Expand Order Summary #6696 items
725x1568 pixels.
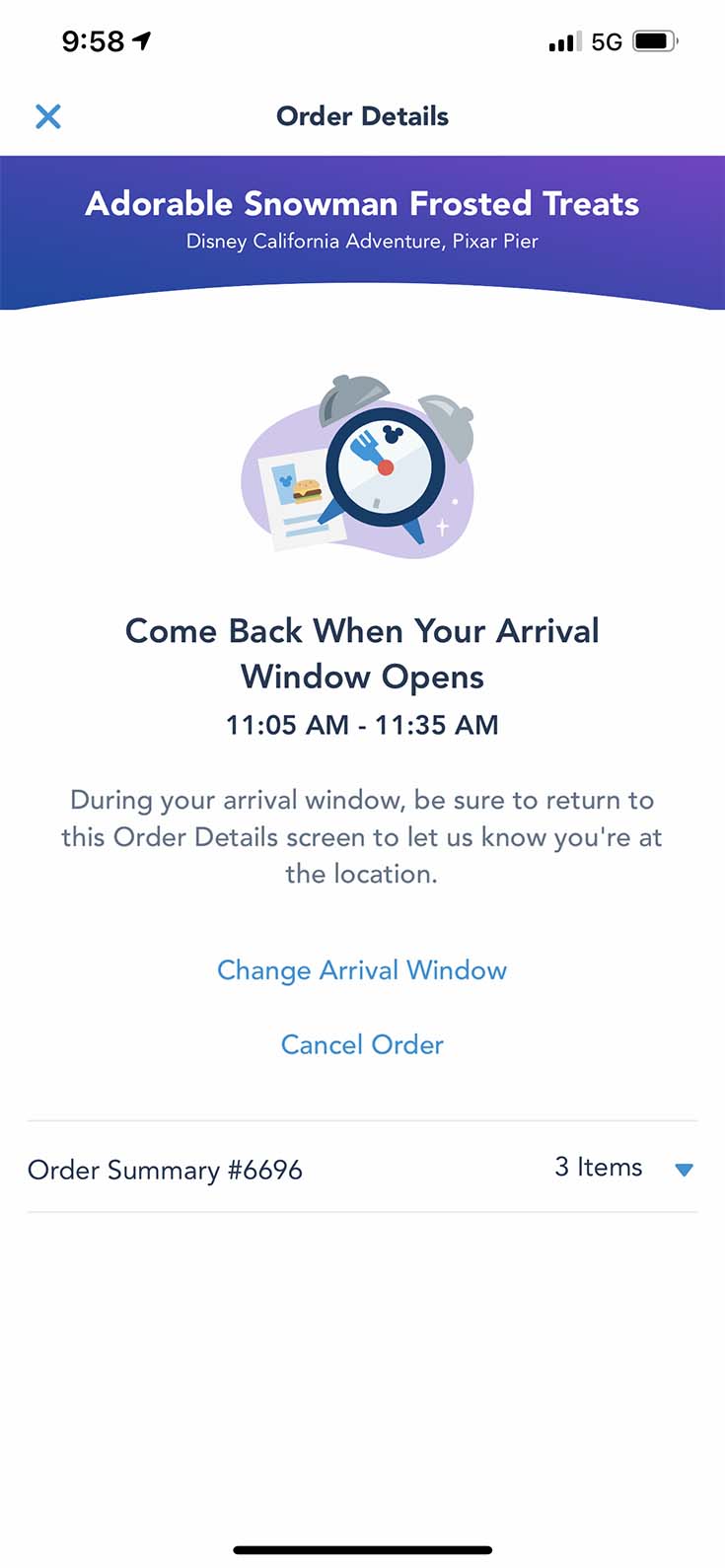coord(683,1170)
